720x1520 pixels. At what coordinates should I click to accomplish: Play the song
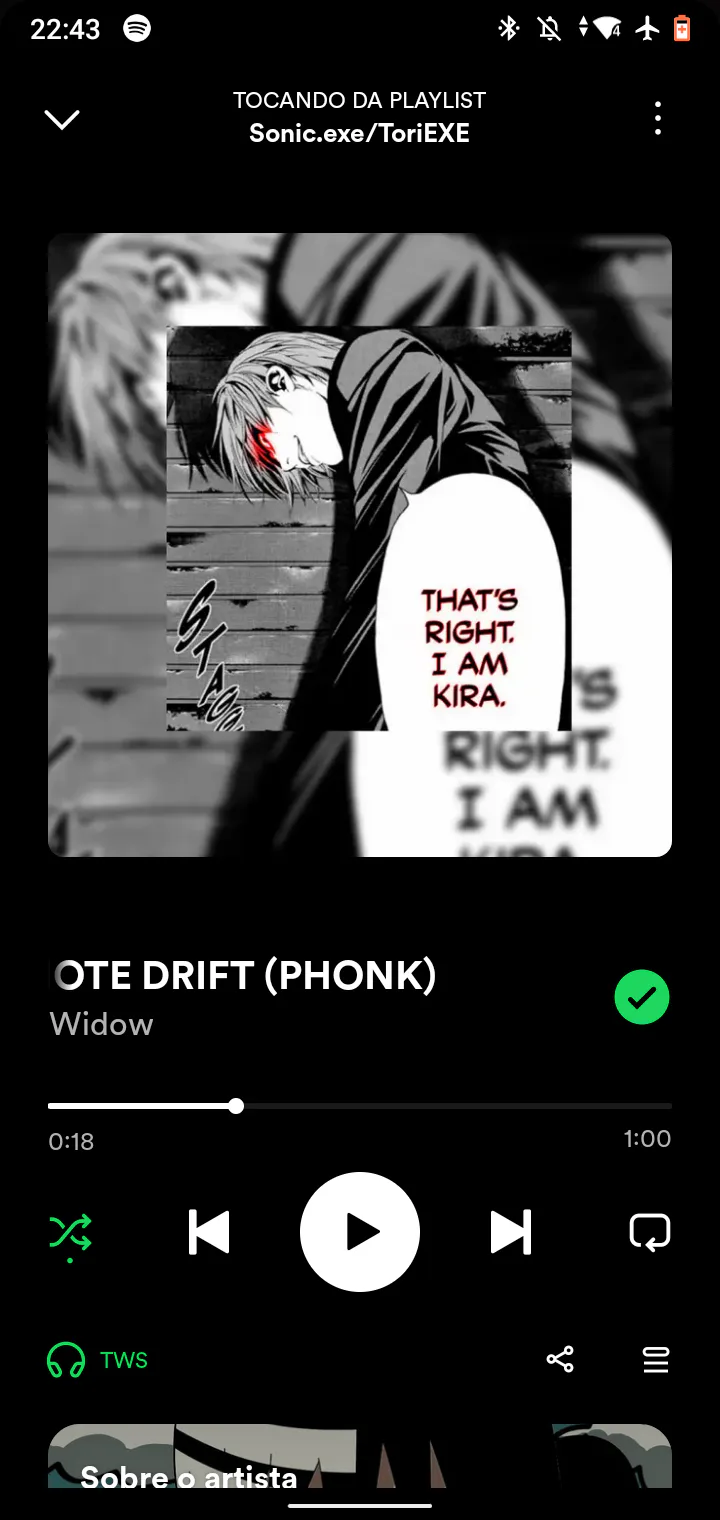[x=360, y=1232]
